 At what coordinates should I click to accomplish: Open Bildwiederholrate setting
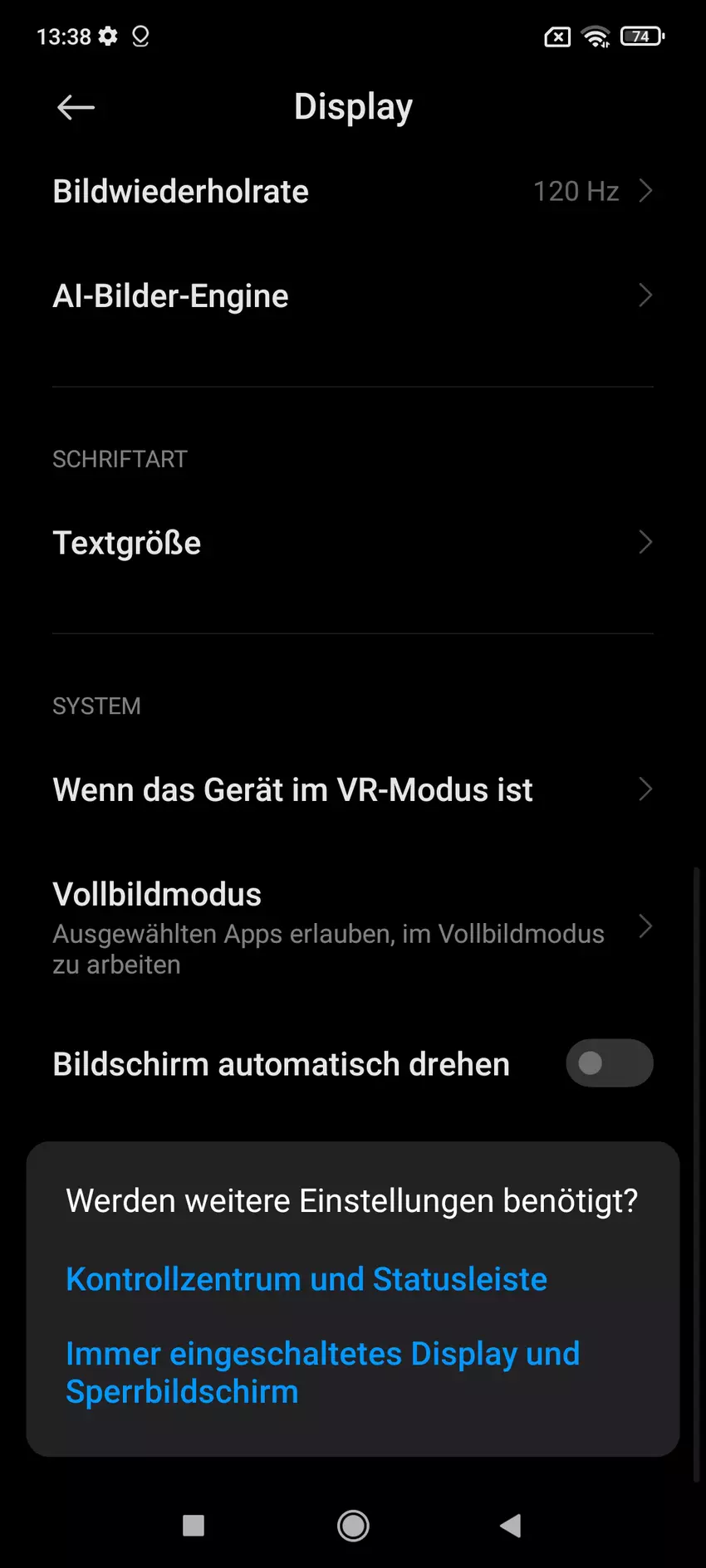point(352,192)
